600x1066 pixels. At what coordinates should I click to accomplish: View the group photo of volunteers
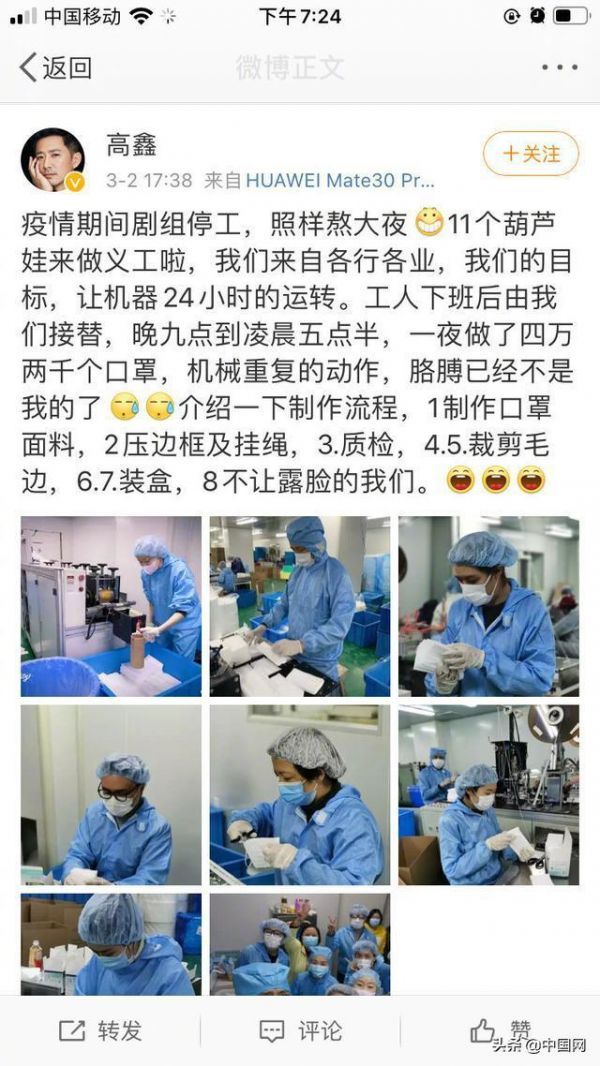coord(300,944)
